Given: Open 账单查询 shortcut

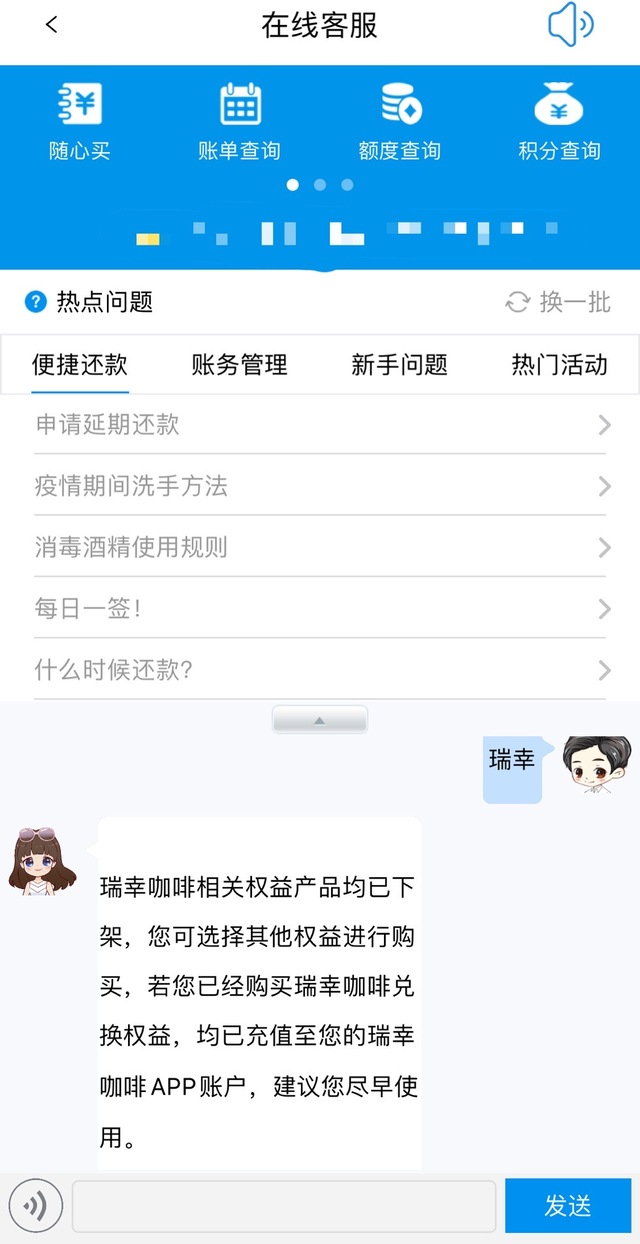Looking at the screenshot, I should click(240, 124).
